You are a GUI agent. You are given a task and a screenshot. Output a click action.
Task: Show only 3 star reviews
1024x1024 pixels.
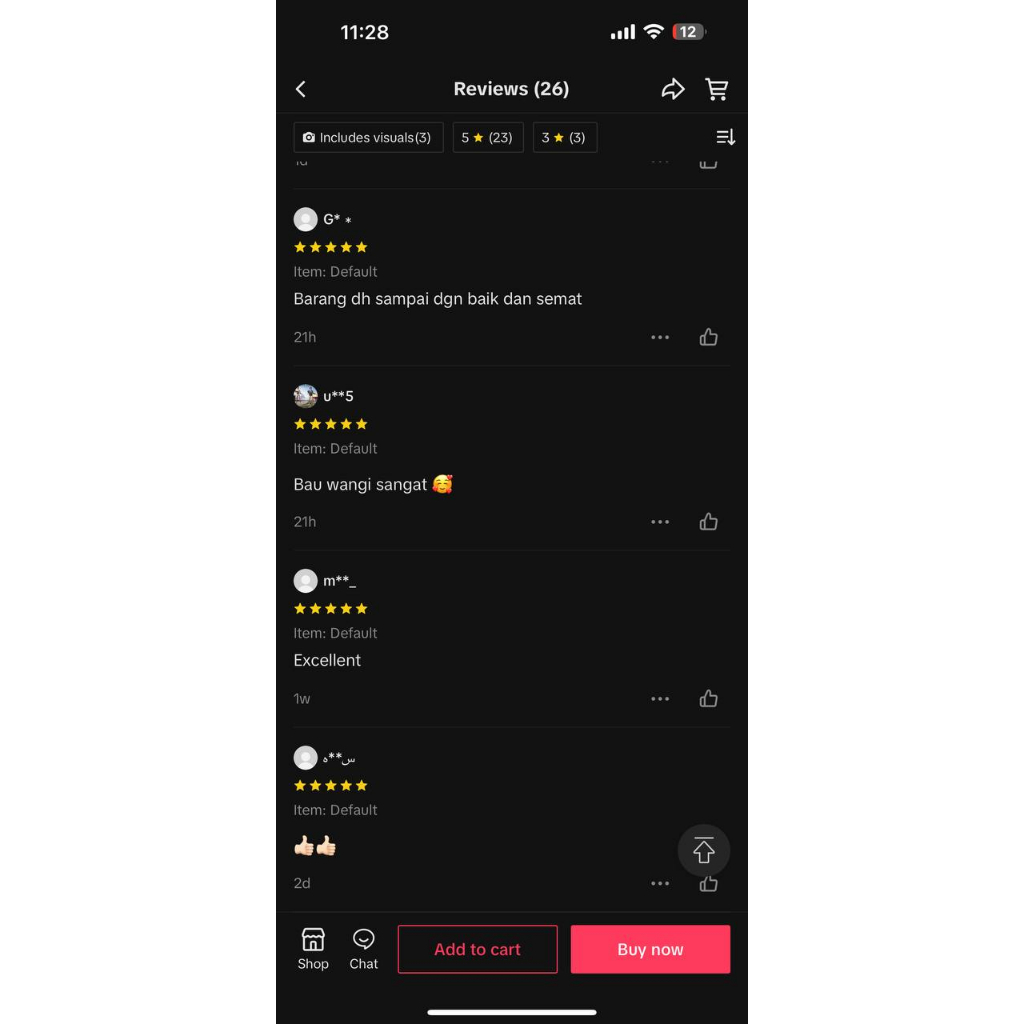pos(565,138)
